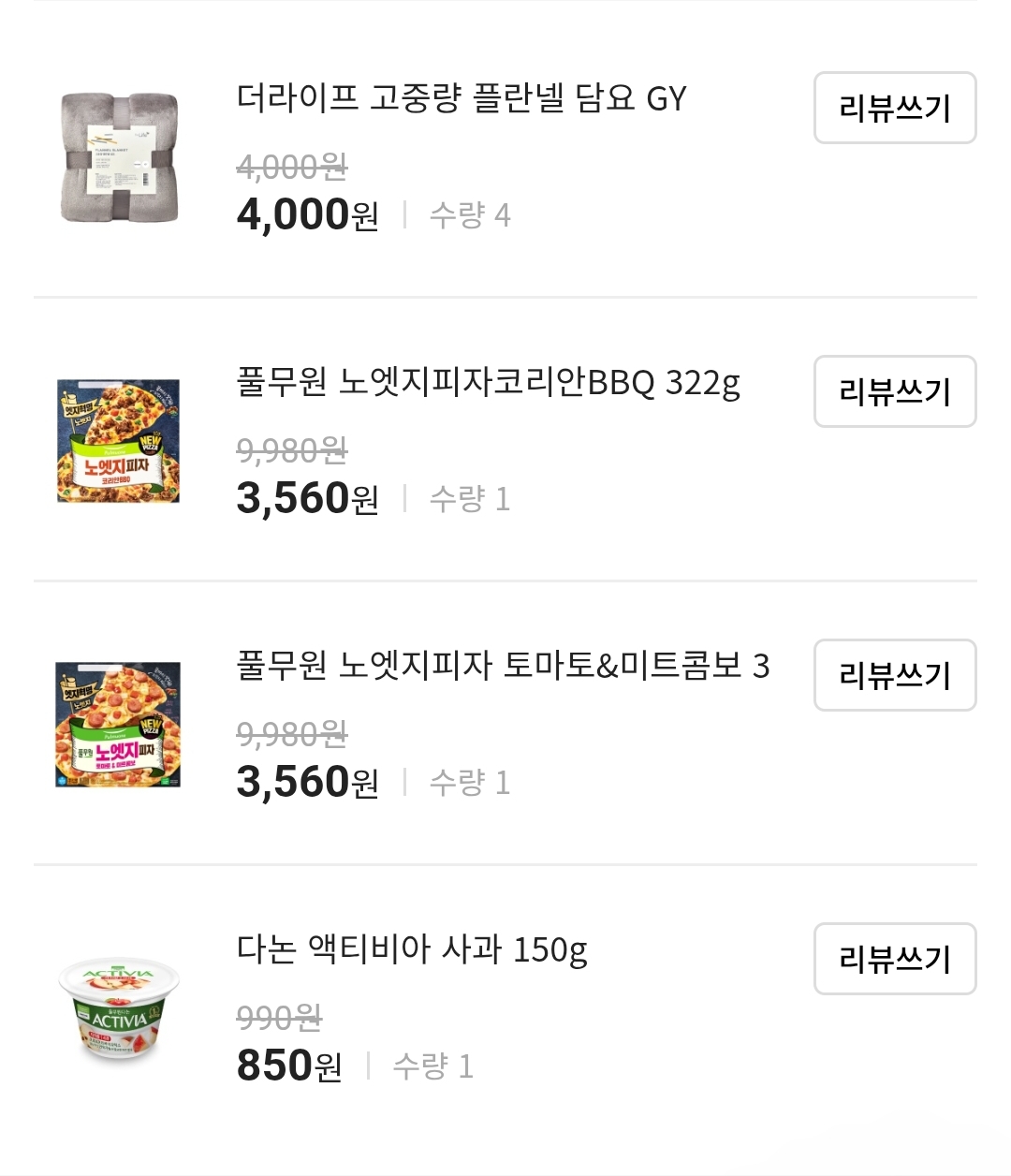Write a review for 노엣지피자코리안BBQ
Image resolution: width=1011 pixels, height=1176 pixels.
click(x=894, y=391)
